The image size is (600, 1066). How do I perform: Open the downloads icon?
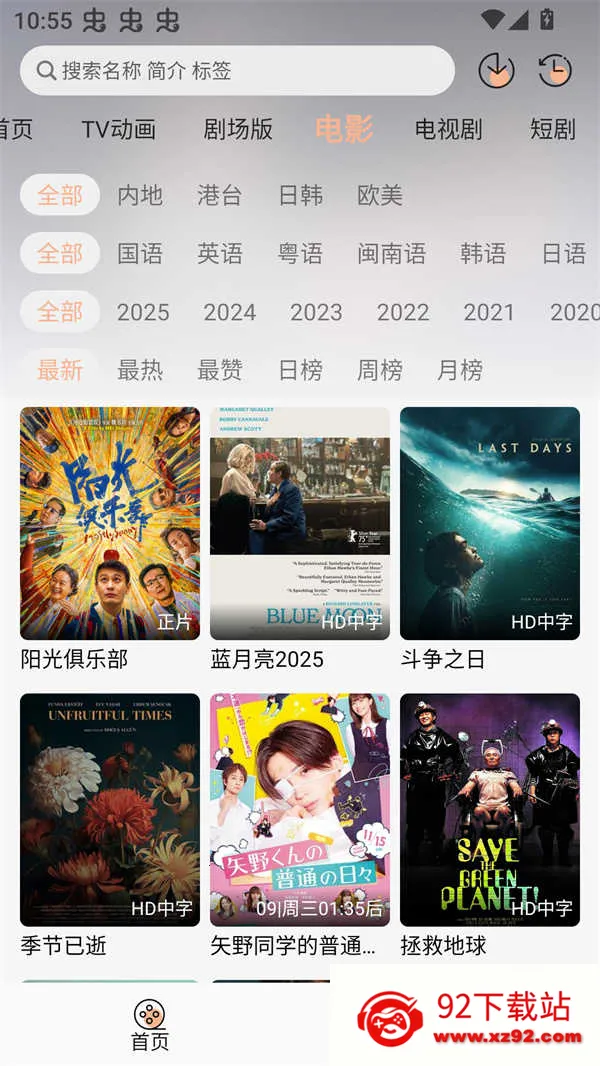pos(496,70)
